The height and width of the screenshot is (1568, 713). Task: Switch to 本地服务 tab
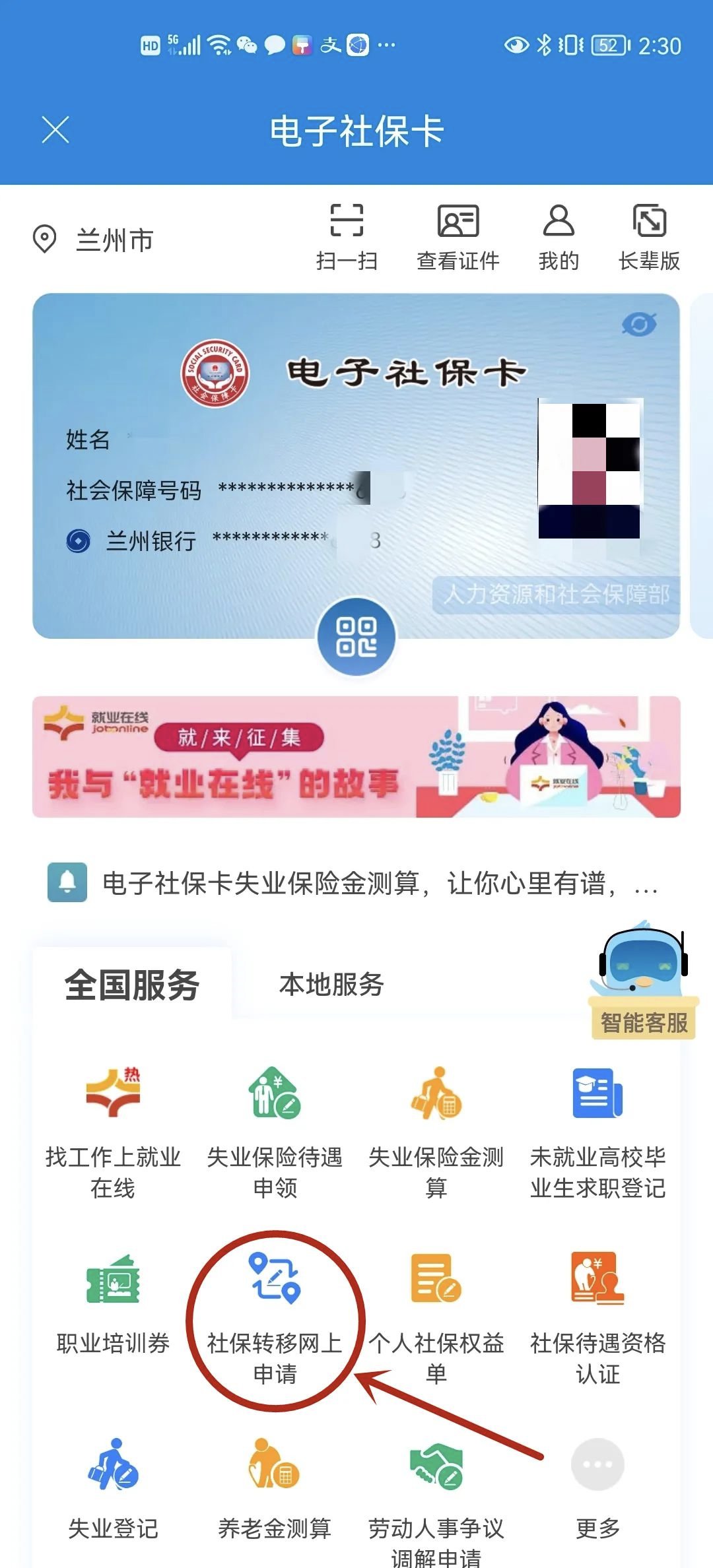pyautogui.click(x=331, y=985)
